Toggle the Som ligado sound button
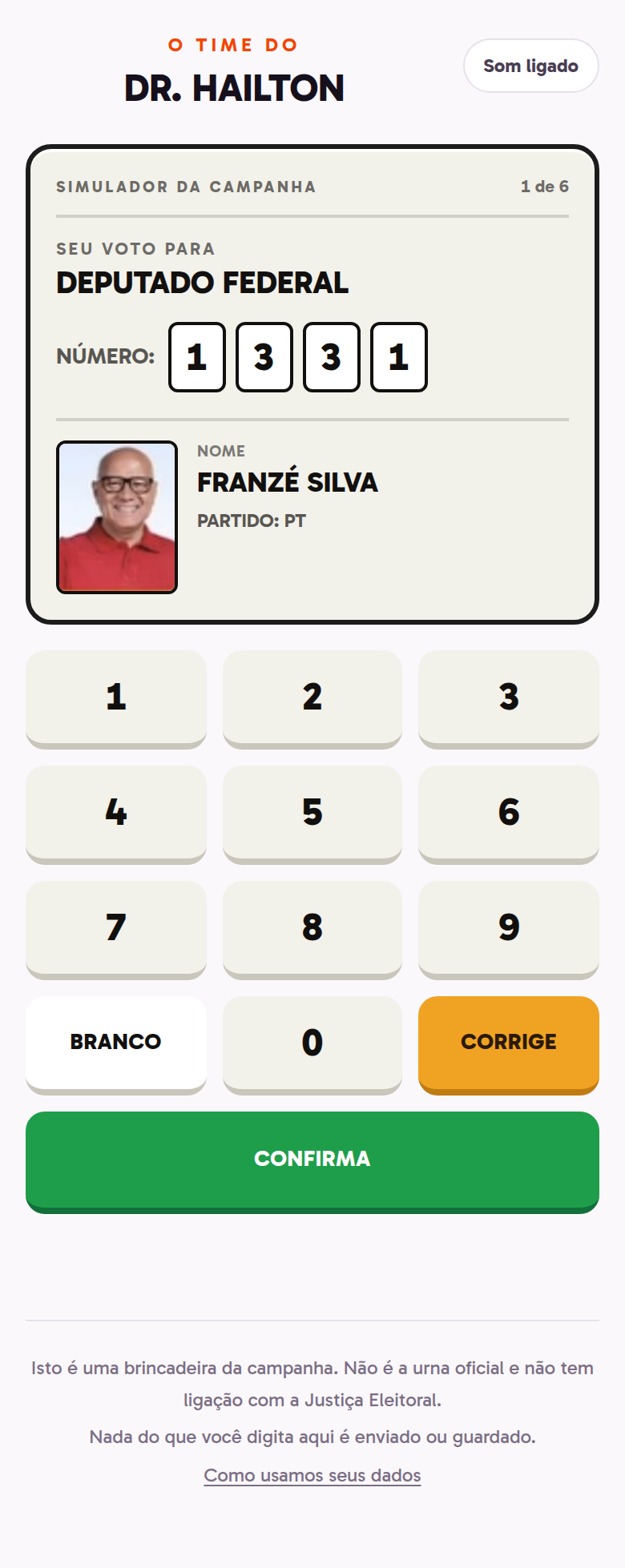The width and height of the screenshot is (625, 1568). [530, 66]
